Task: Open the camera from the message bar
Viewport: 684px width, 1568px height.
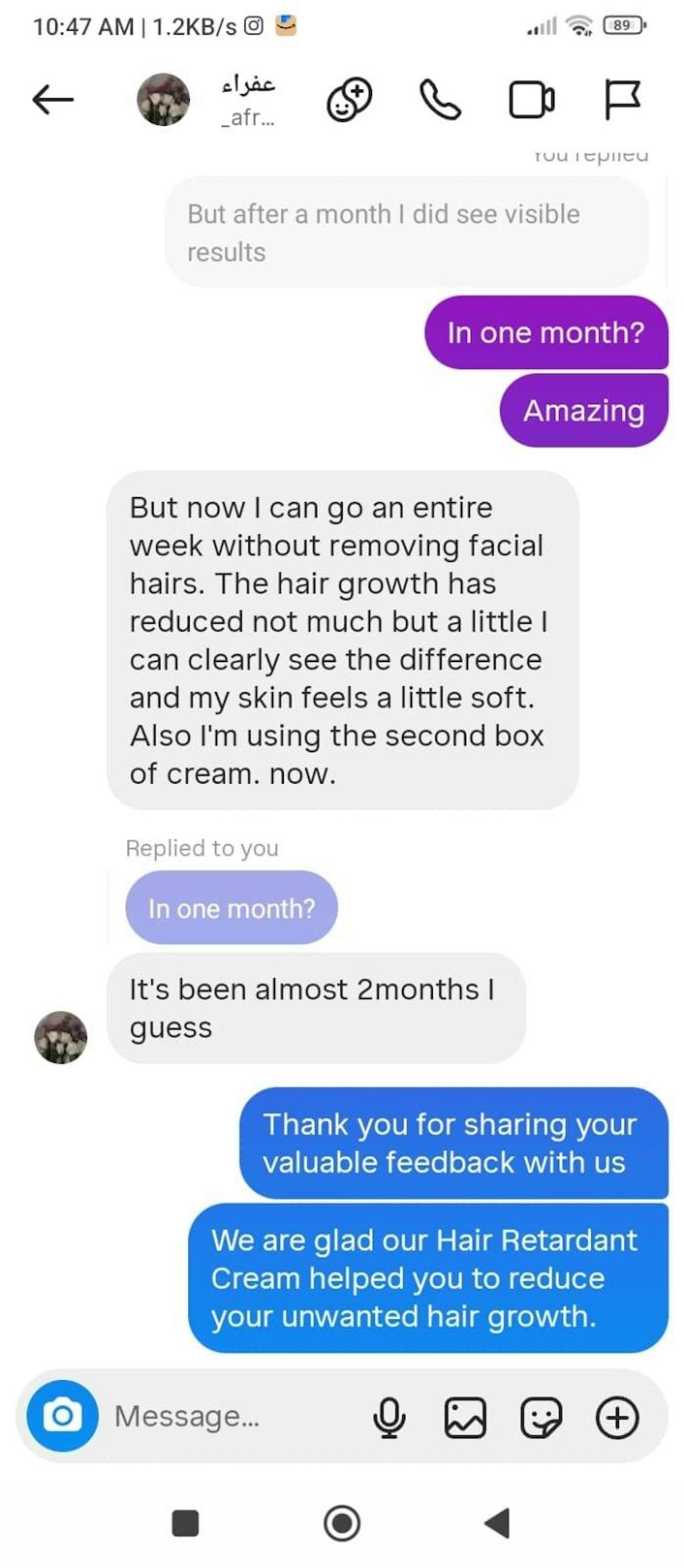Action: (62, 1416)
